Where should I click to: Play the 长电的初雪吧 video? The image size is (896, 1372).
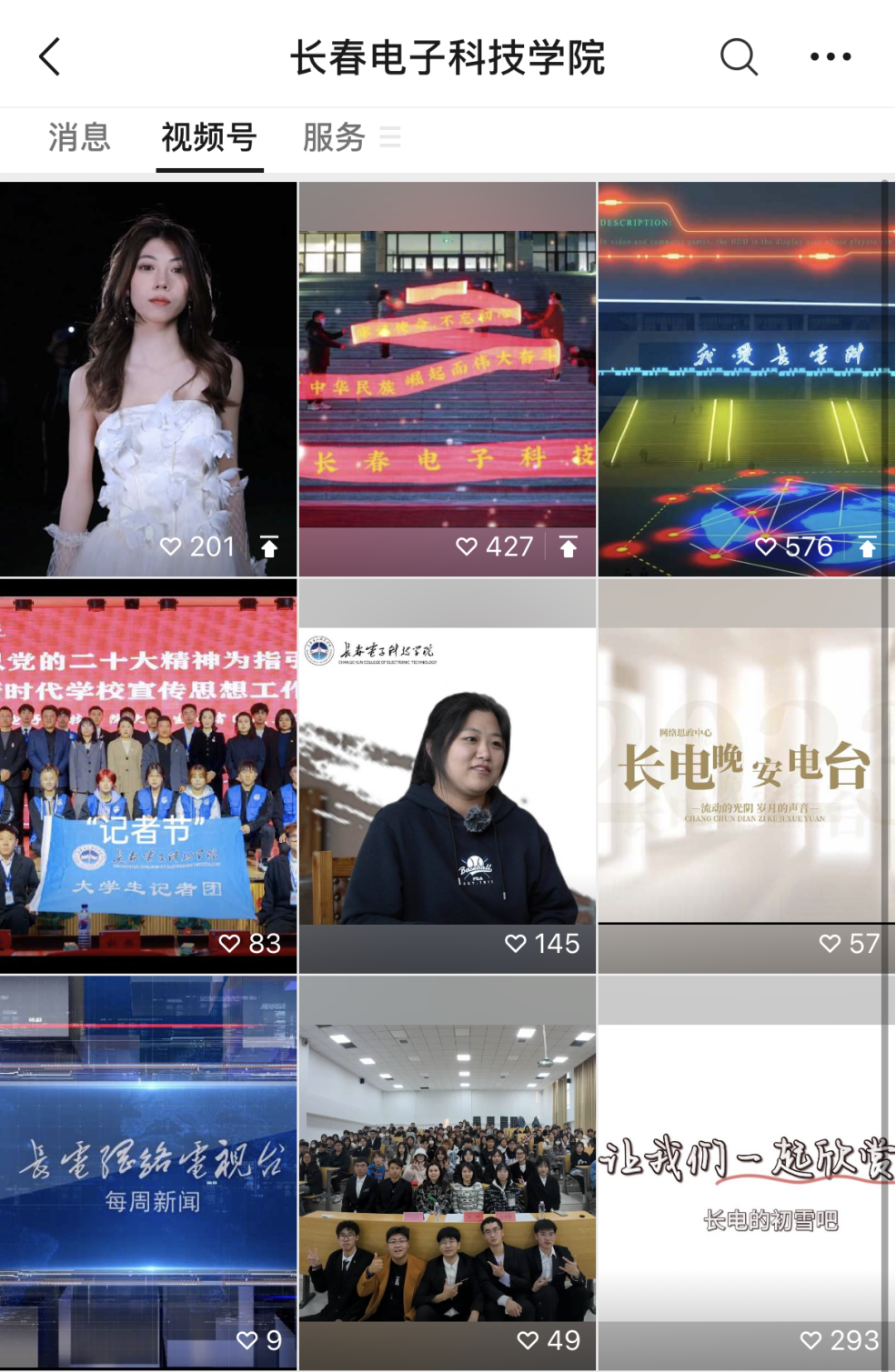746,1172
